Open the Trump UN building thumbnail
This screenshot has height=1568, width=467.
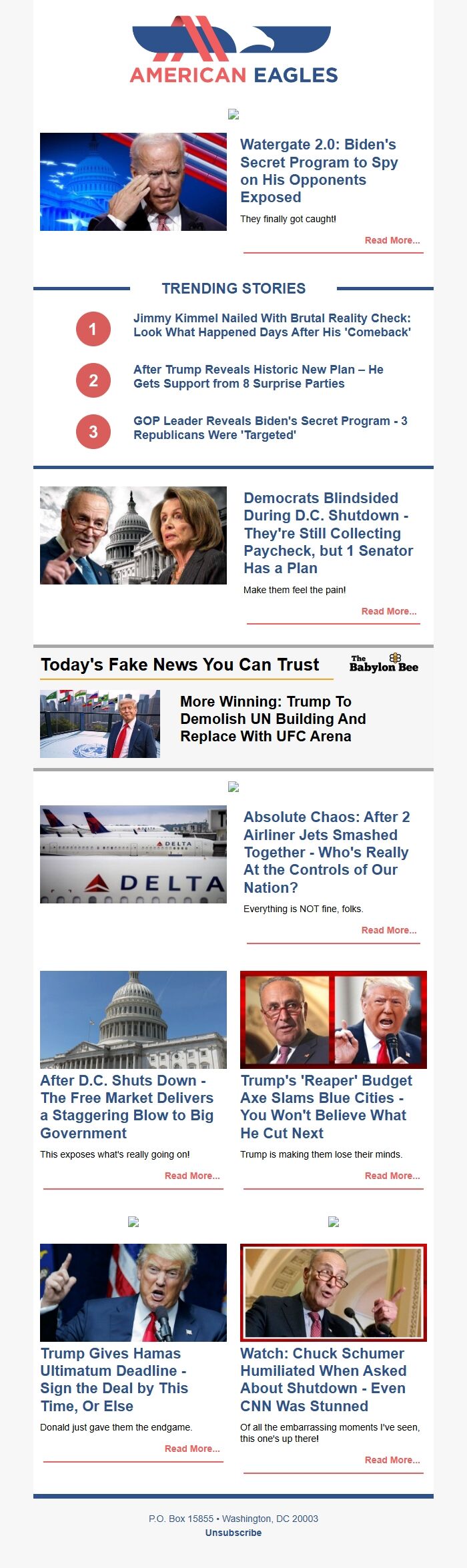pos(100,724)
